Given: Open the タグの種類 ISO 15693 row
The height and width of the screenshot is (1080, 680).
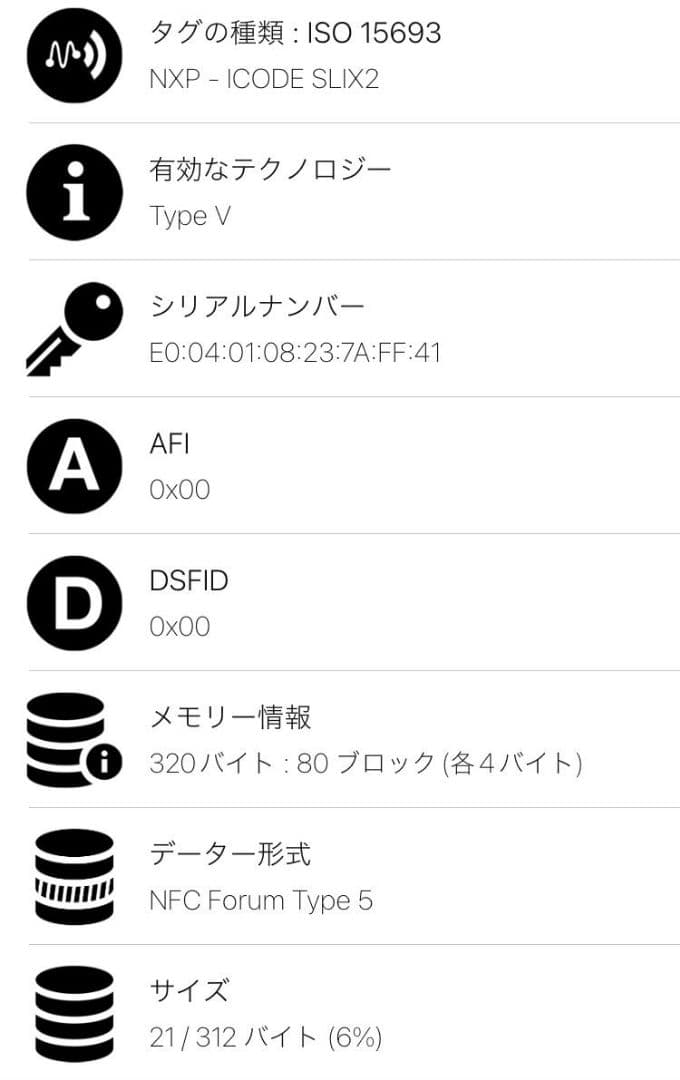Looking at the screenshot, I should click(340, 55).
